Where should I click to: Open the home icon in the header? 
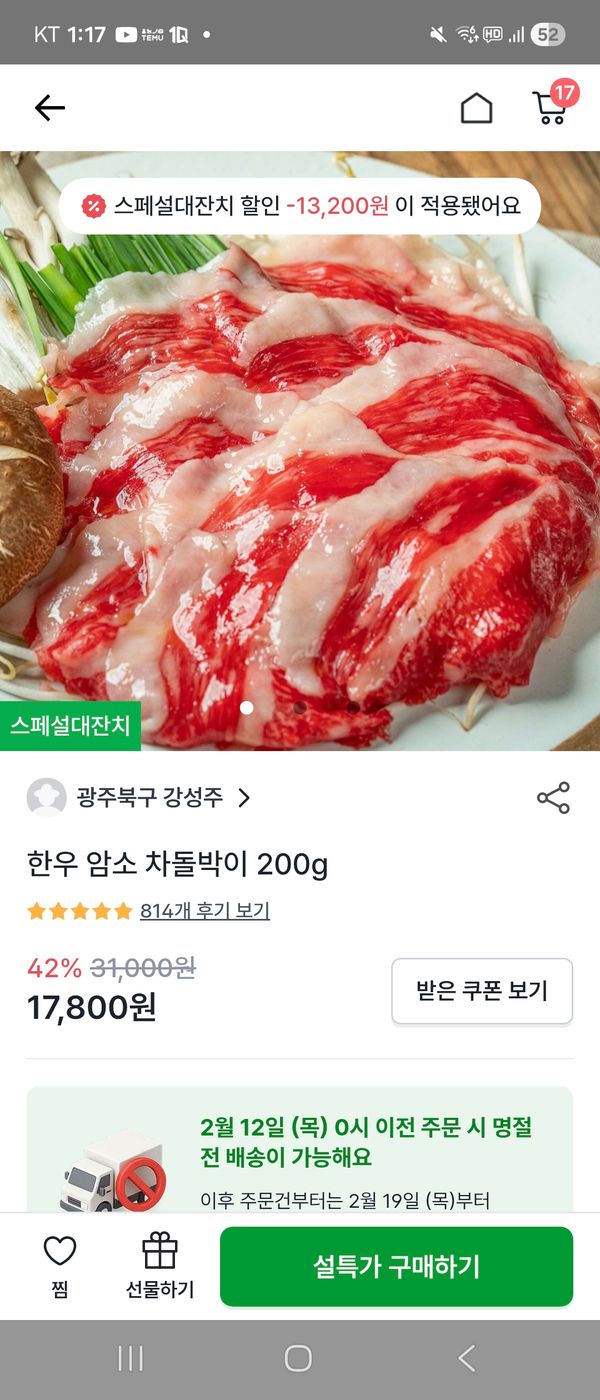pyautogui.click(x=476, y=108)
